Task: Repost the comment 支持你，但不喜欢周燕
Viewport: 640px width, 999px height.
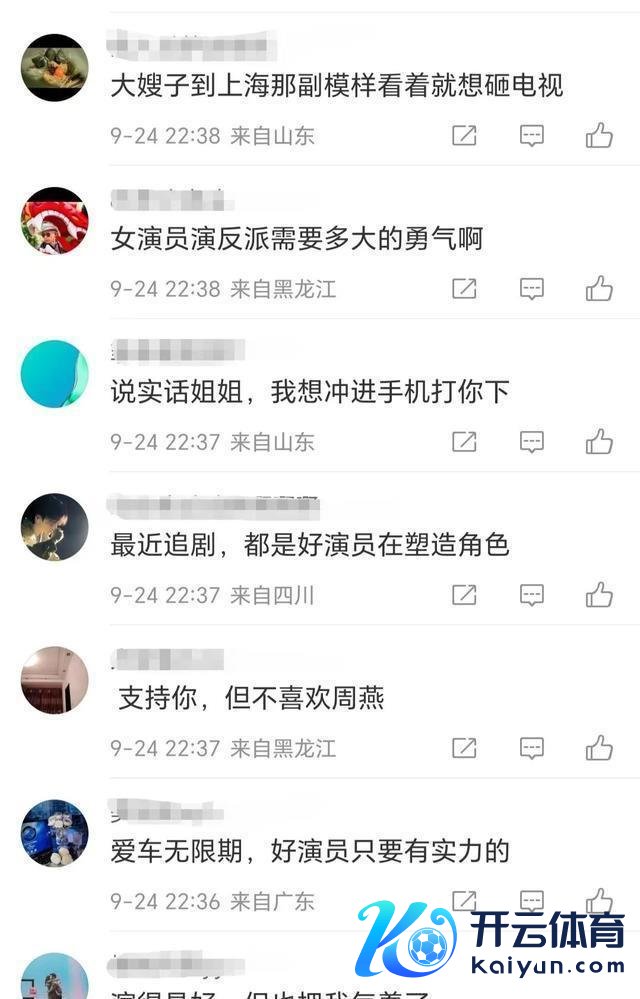Action: tap(464, 748)
